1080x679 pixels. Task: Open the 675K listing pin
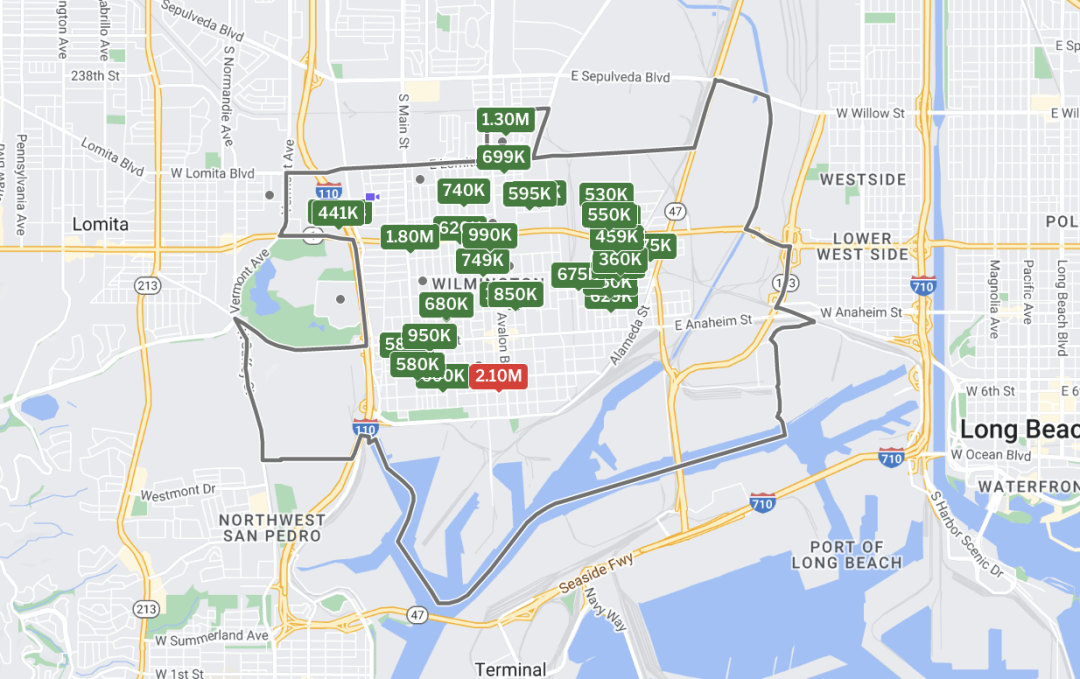(x=574, y=274)
